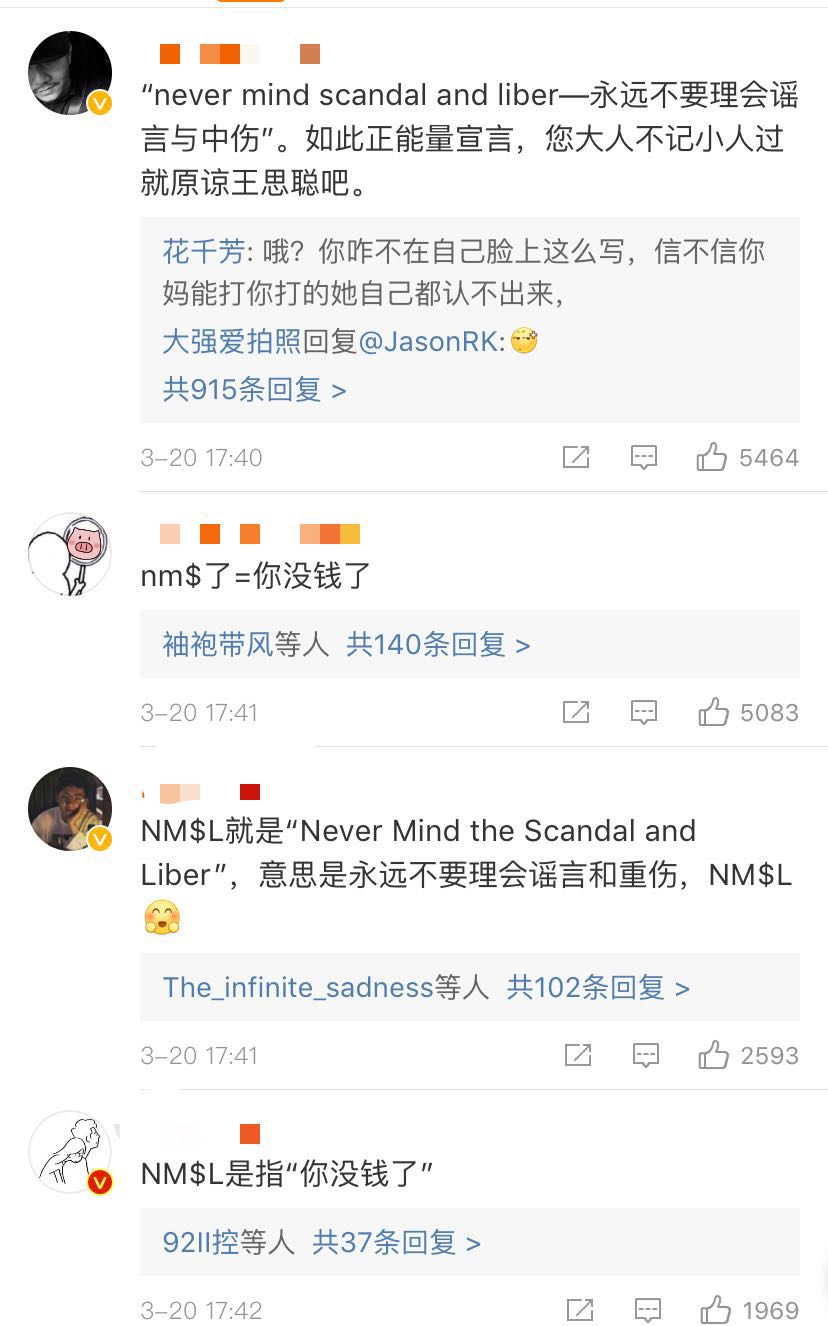Open 大强爱拍照's profile link
828x1326 pixels.
coord(231,342)
